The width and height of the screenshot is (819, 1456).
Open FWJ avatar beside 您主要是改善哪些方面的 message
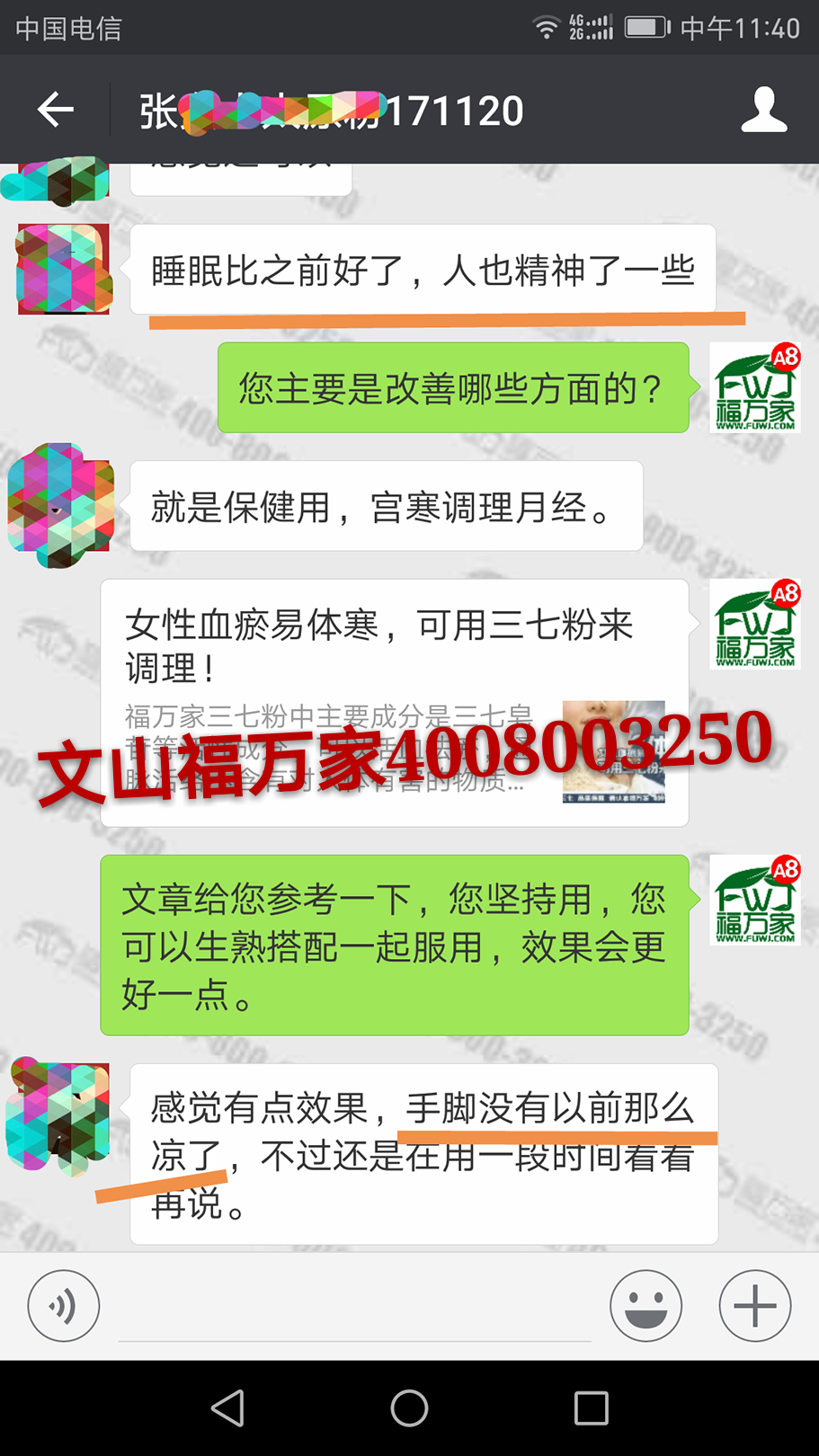click(x=754, y=387)
